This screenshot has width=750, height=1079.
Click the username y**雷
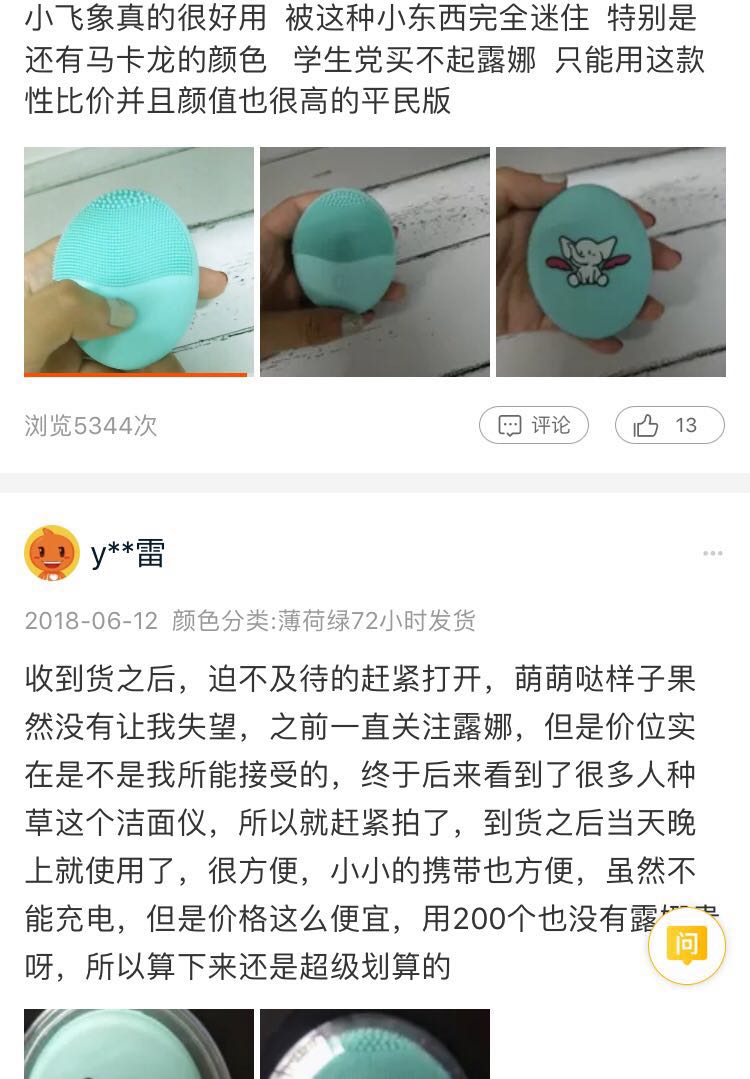129,552
